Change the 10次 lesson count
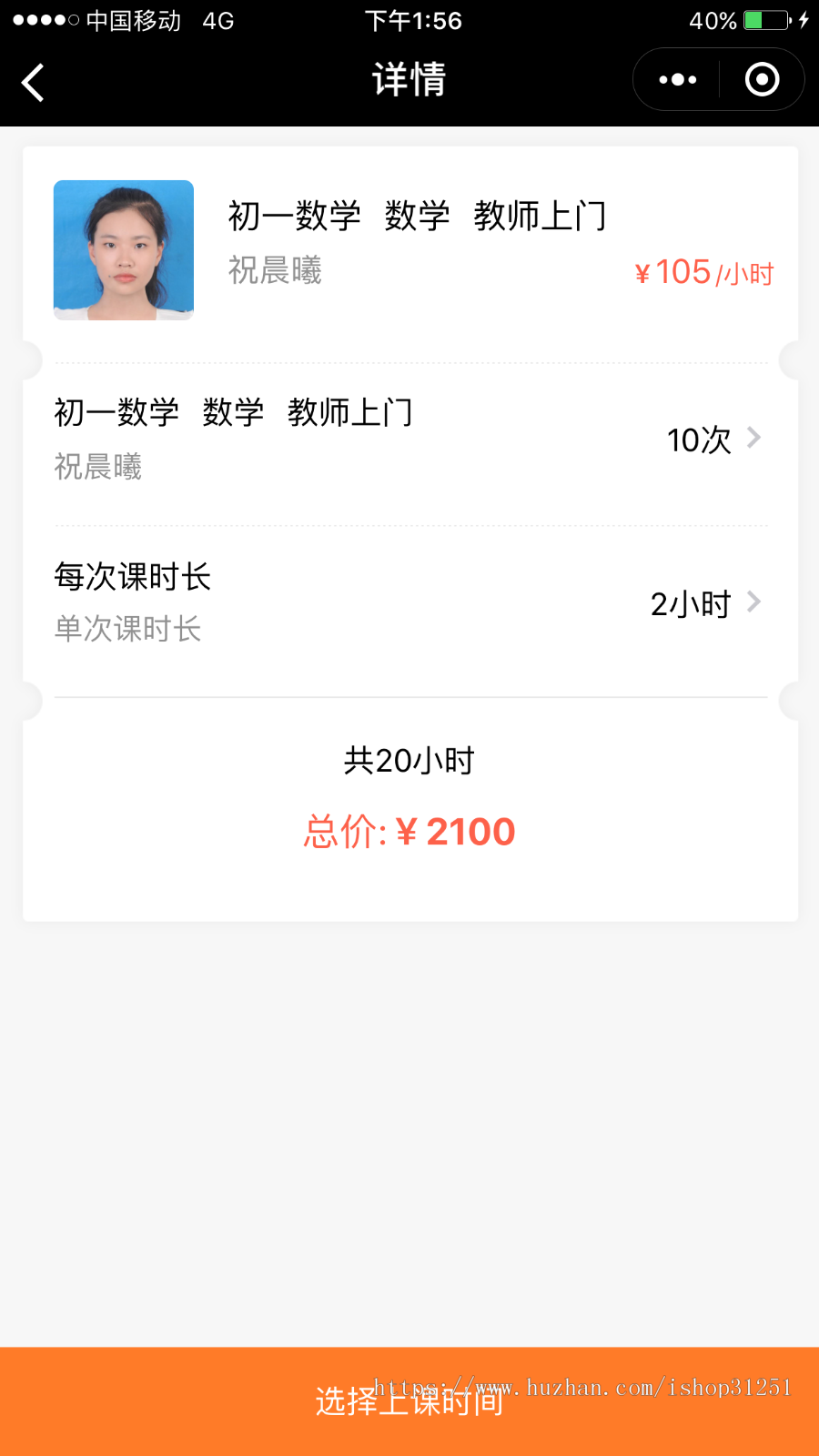This screenshot has width=819, height=1456. pos(713,440)
